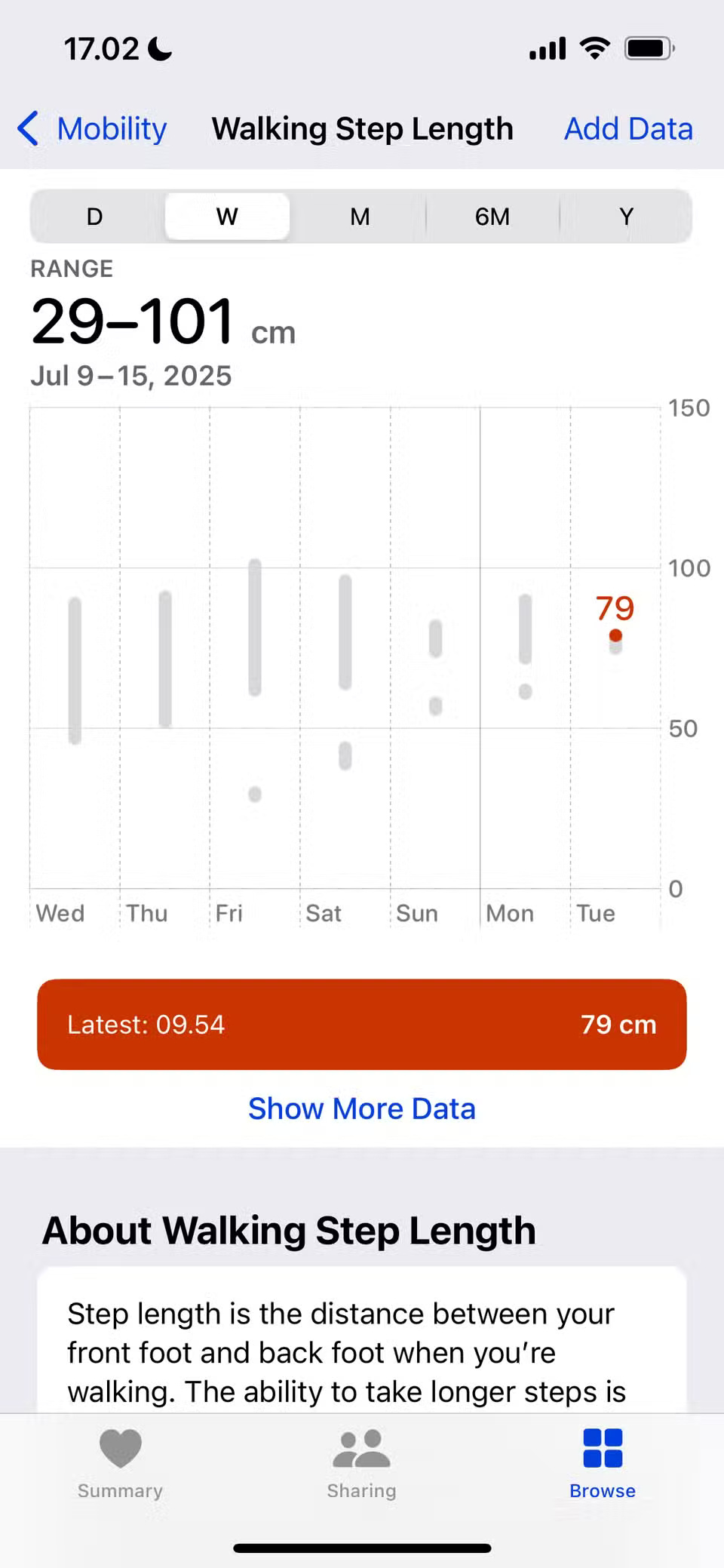The image size is (724, 1568).
Task: Select Tuesday's red 79 data point
Action: 615,635
